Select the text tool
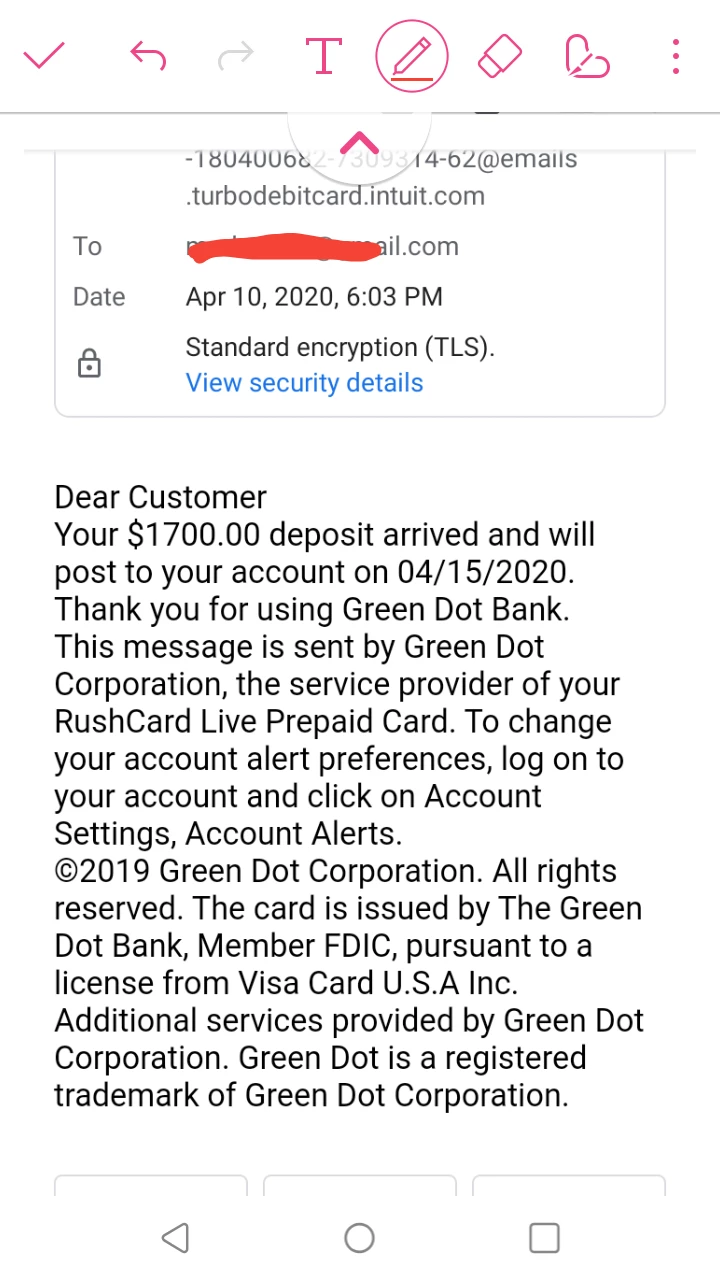This screenshot has width=720, height=1280. (323, 56)
